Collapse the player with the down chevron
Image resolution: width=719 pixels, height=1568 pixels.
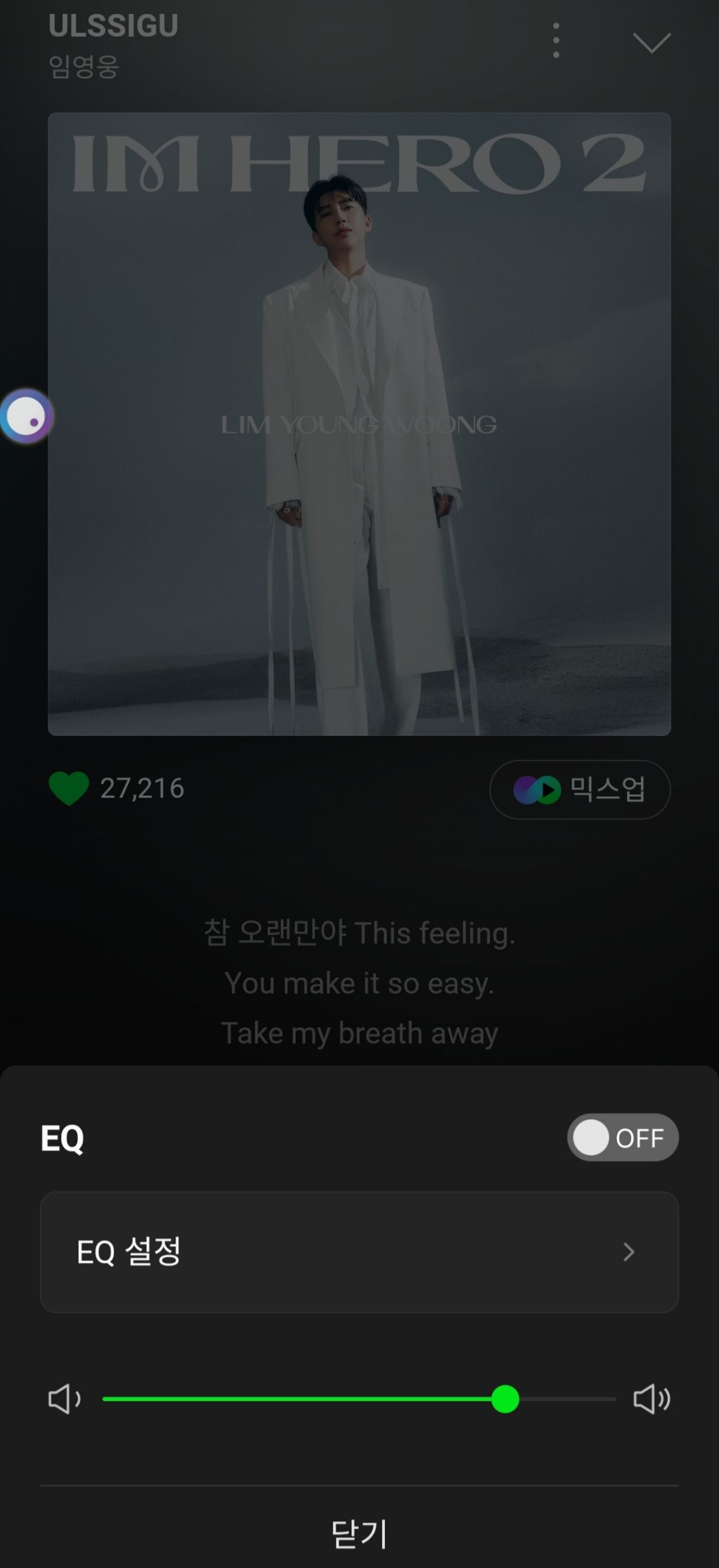(x=652, y=42)
